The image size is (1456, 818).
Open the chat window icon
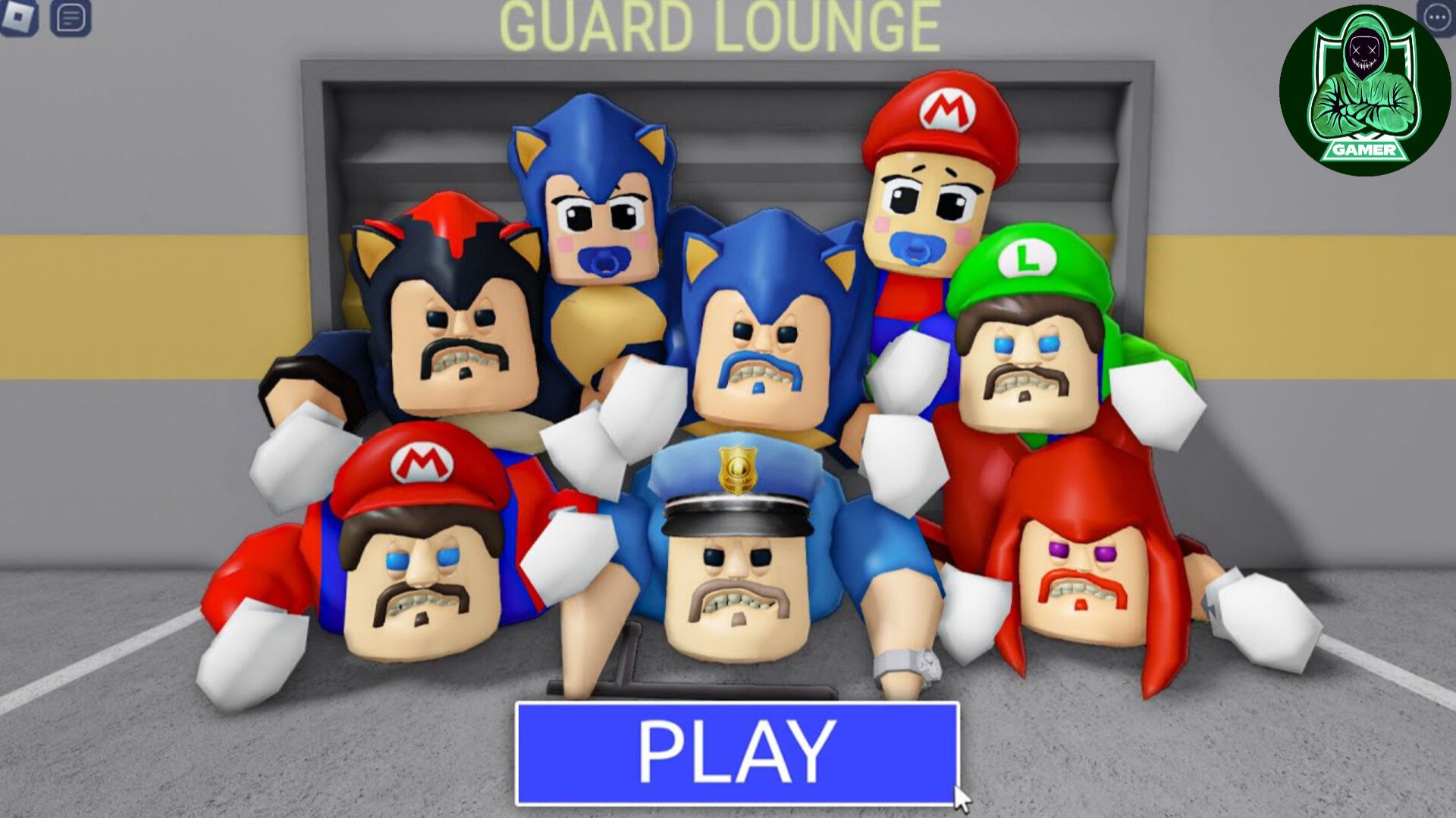[71, 18]
